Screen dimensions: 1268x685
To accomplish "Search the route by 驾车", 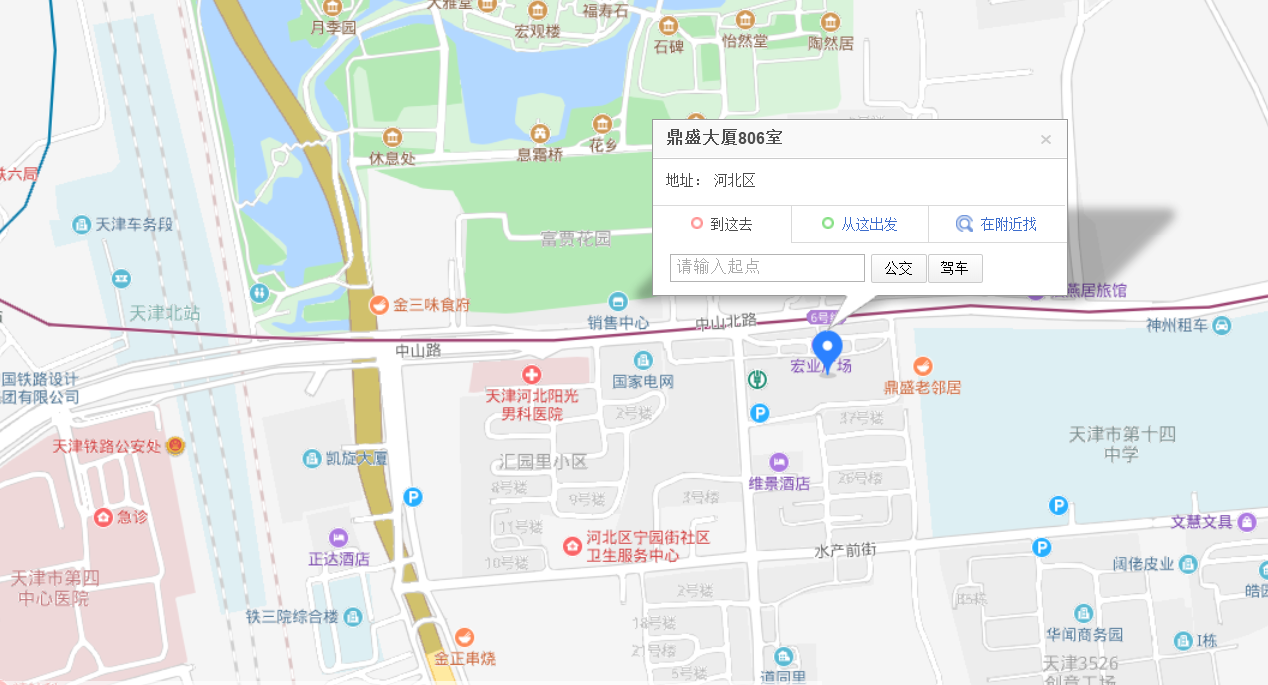I will pos(955,268).
